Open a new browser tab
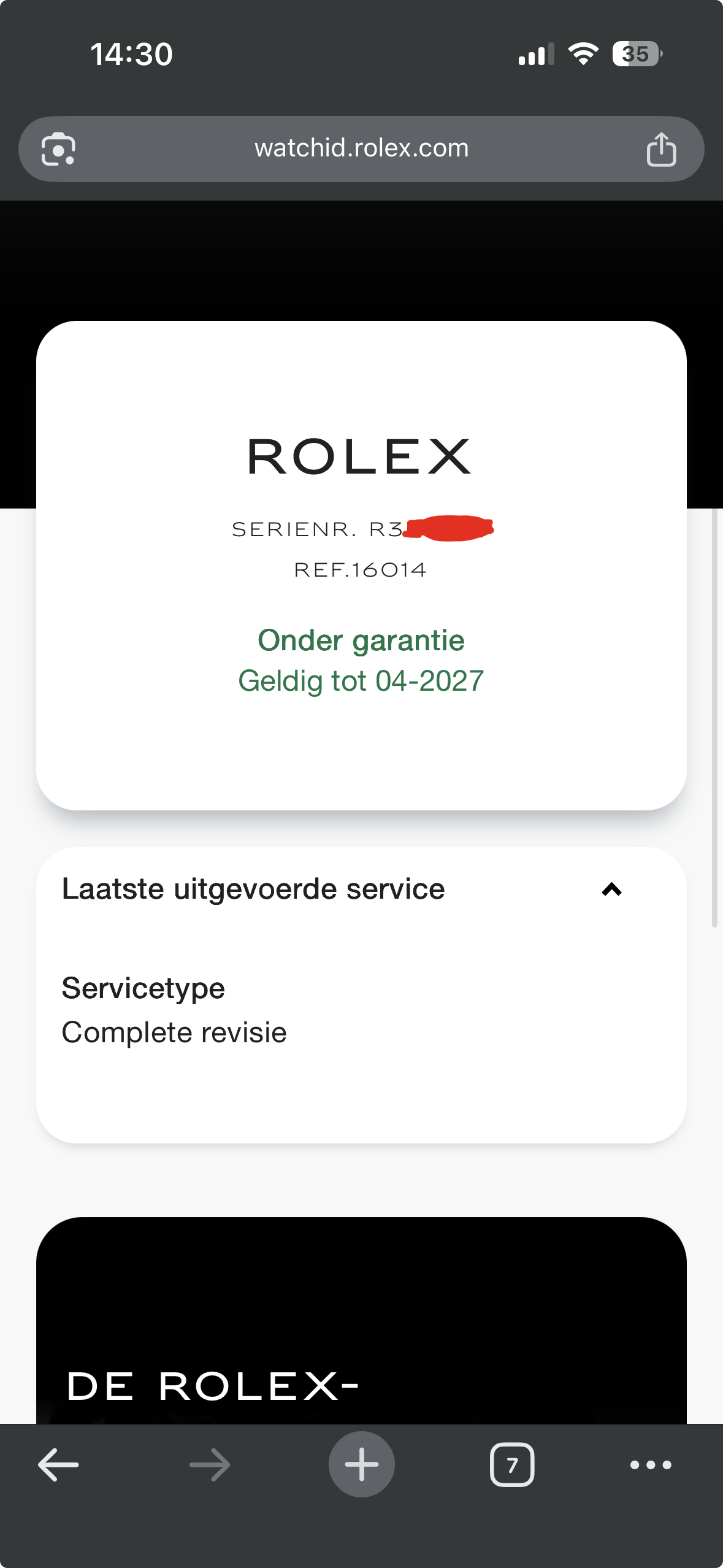Image resolution: width=723 pixels, height=1568 pixels. coord(361,1465)
